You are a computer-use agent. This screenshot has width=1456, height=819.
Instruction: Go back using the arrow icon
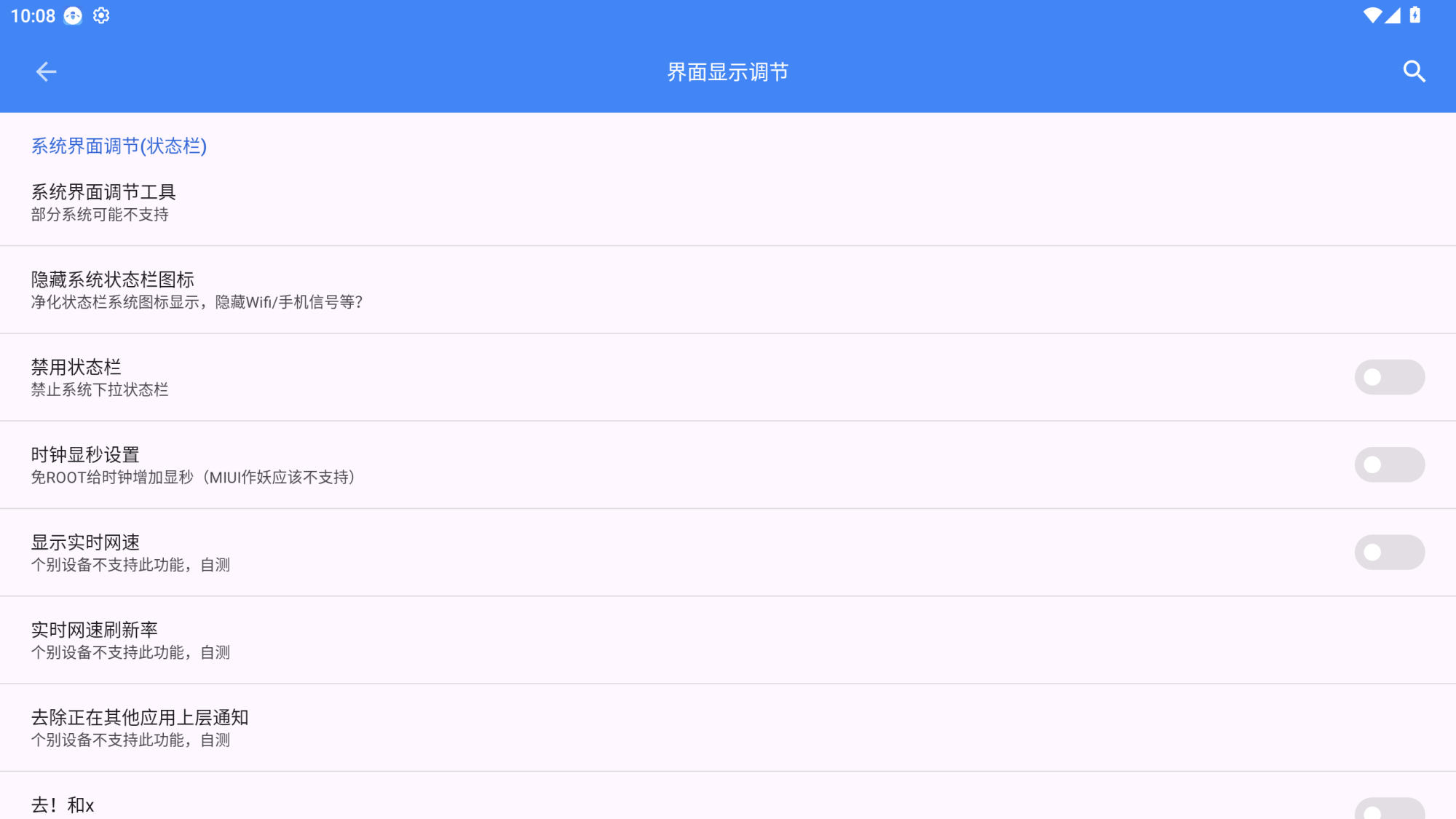(46, 71)
